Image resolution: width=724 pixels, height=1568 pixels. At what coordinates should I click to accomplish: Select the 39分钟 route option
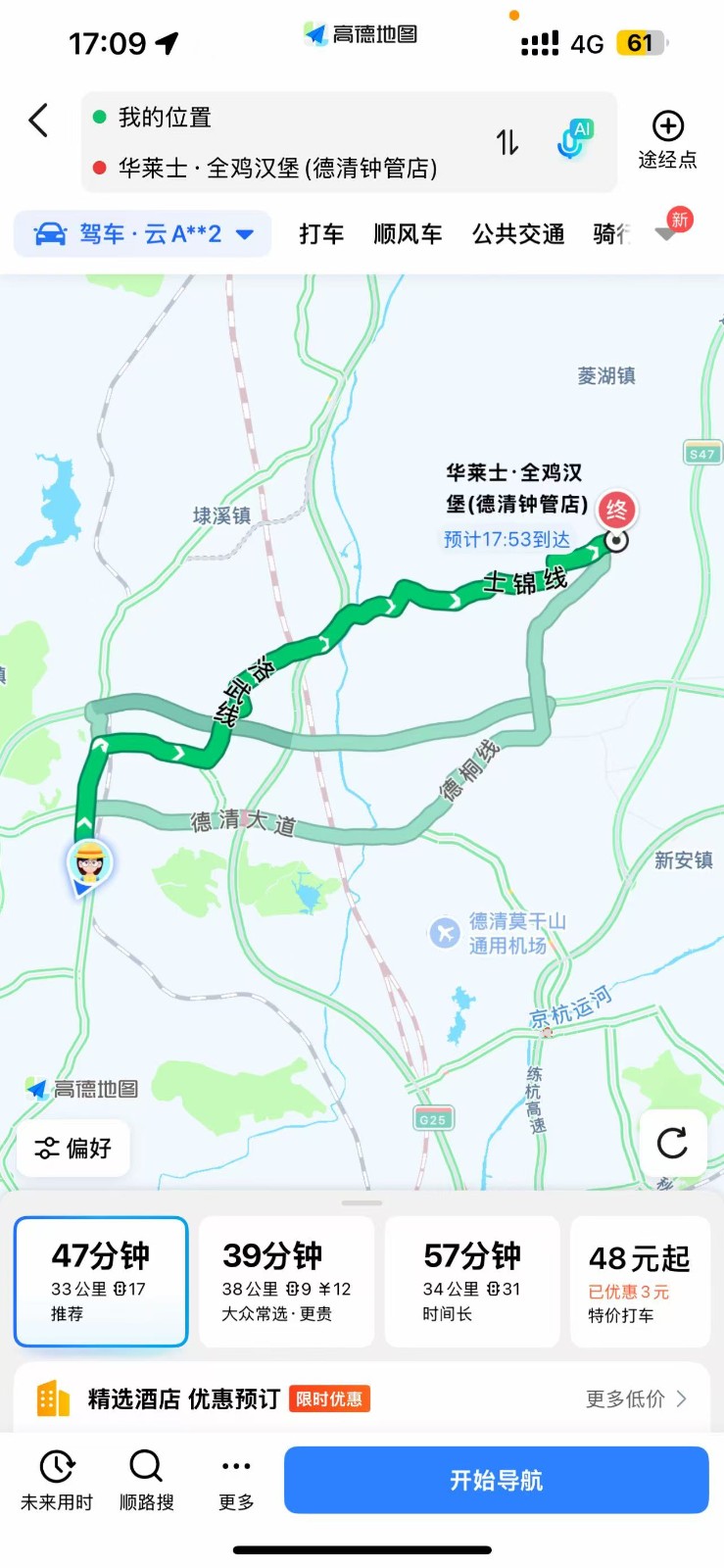286,1281
